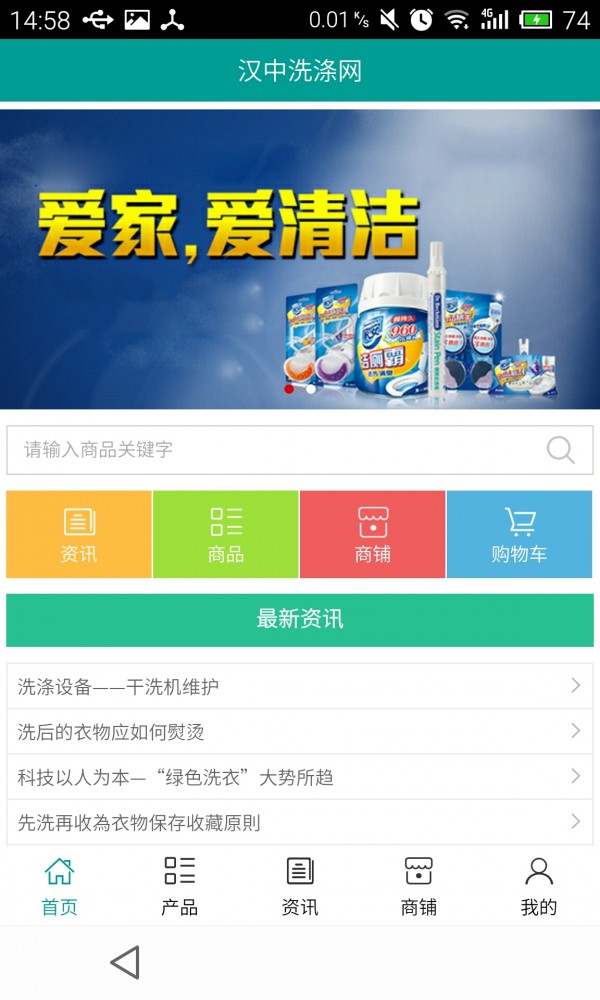Screen dimensions: 600x1000
Task: Open the green 商品 tile
Action: tap(226, 534)
